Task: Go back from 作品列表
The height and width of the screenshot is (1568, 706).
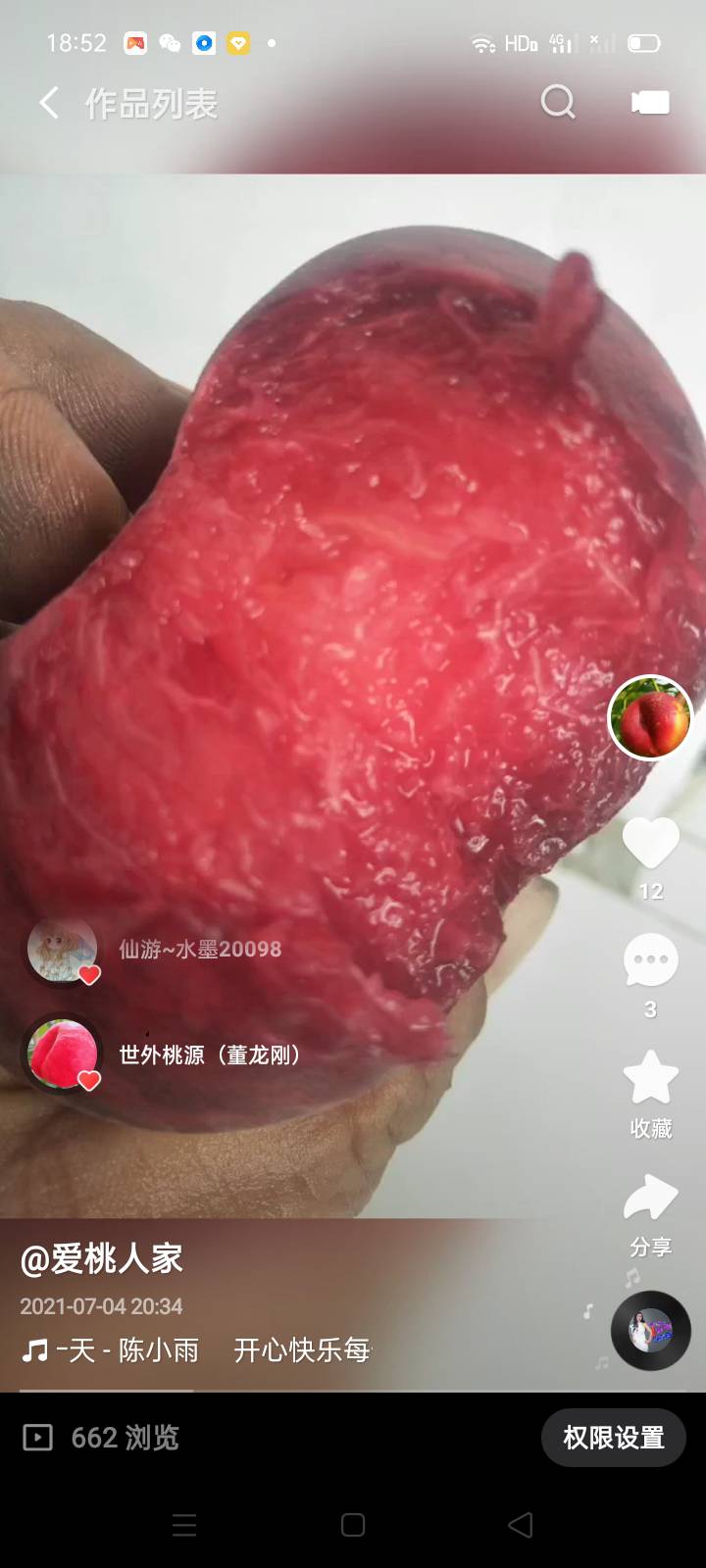Action: click(49, 103)
